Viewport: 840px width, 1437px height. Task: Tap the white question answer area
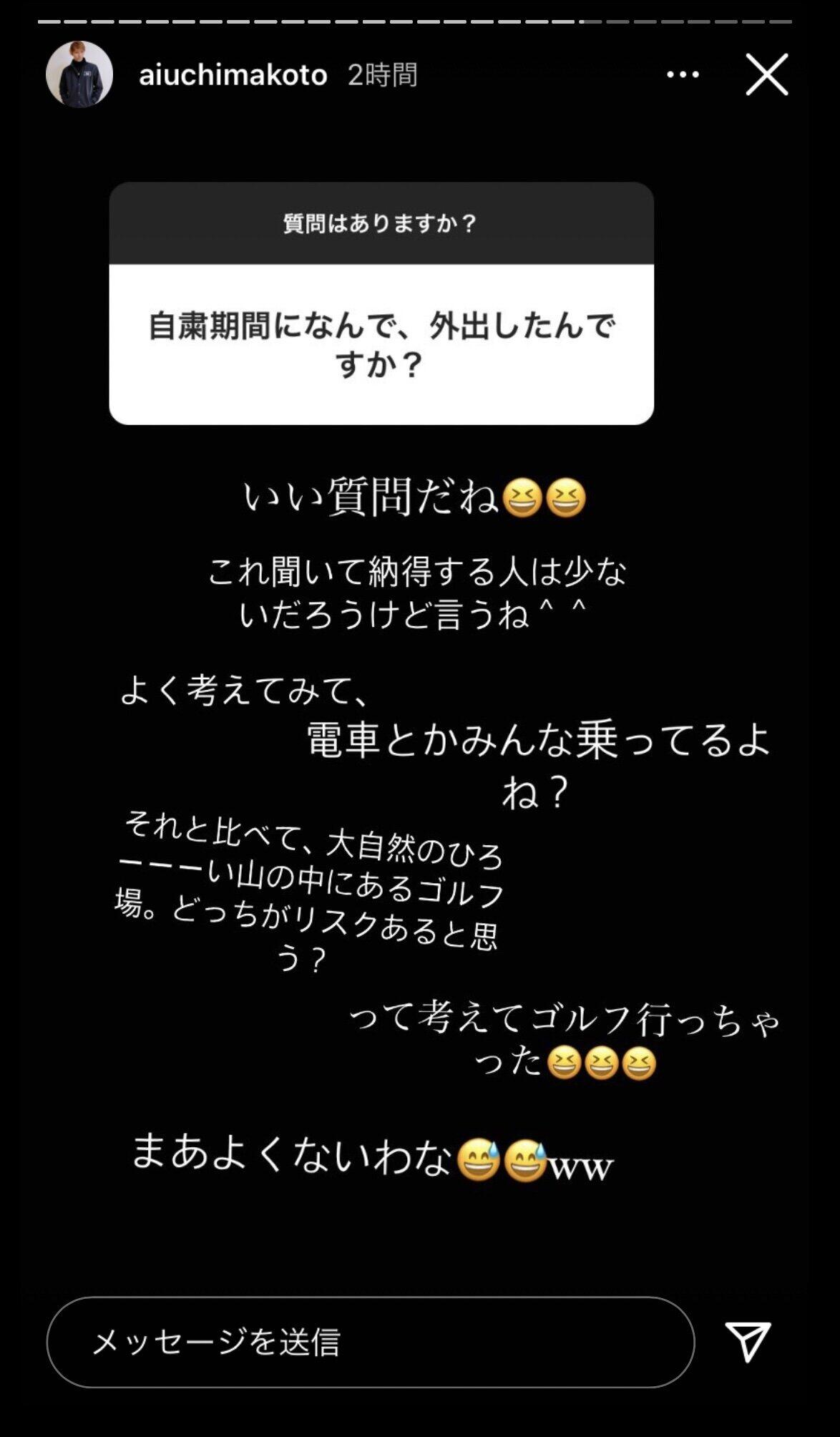point(384,344)
